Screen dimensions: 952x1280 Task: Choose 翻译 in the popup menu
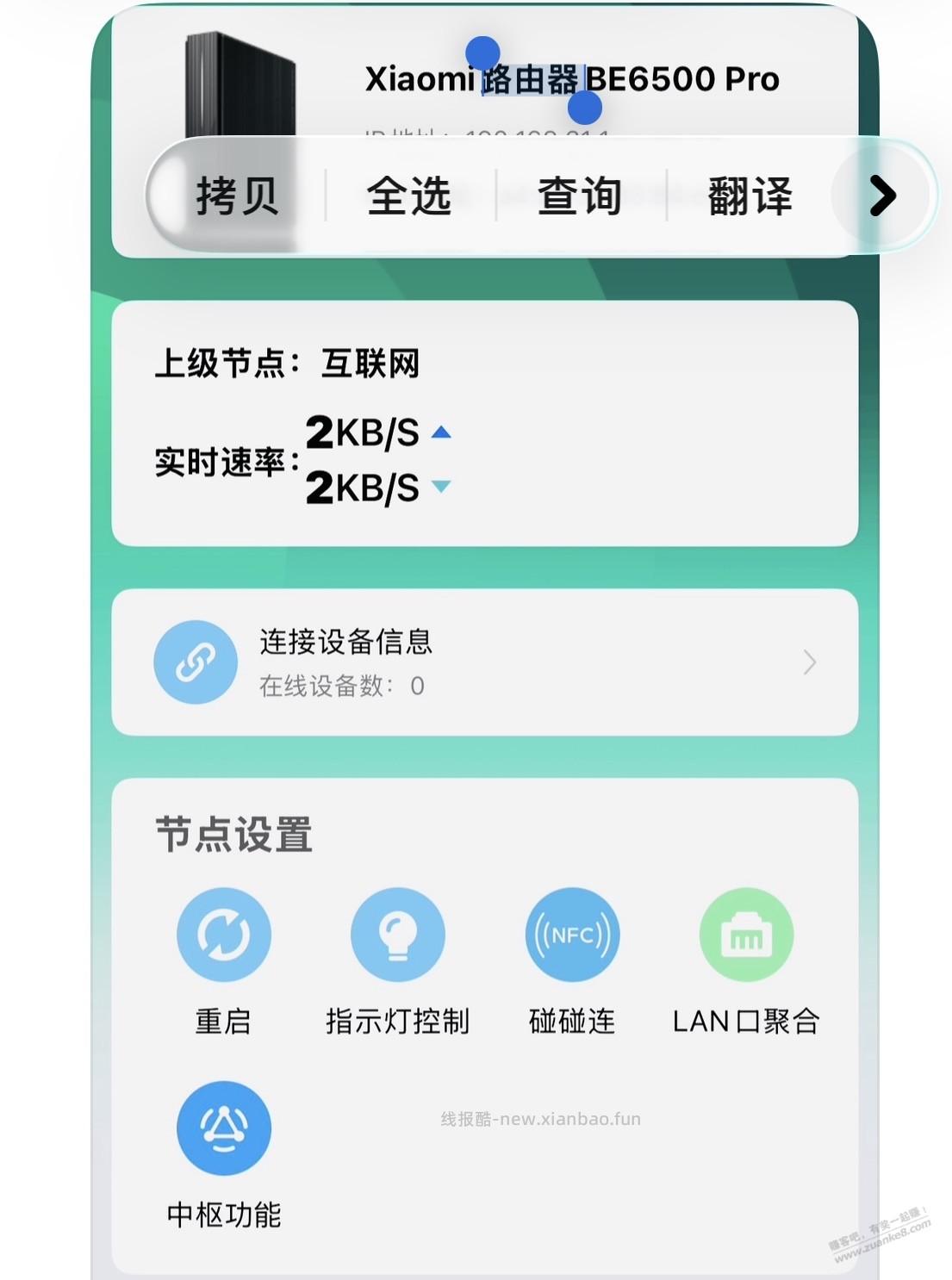tap(750, 196)
